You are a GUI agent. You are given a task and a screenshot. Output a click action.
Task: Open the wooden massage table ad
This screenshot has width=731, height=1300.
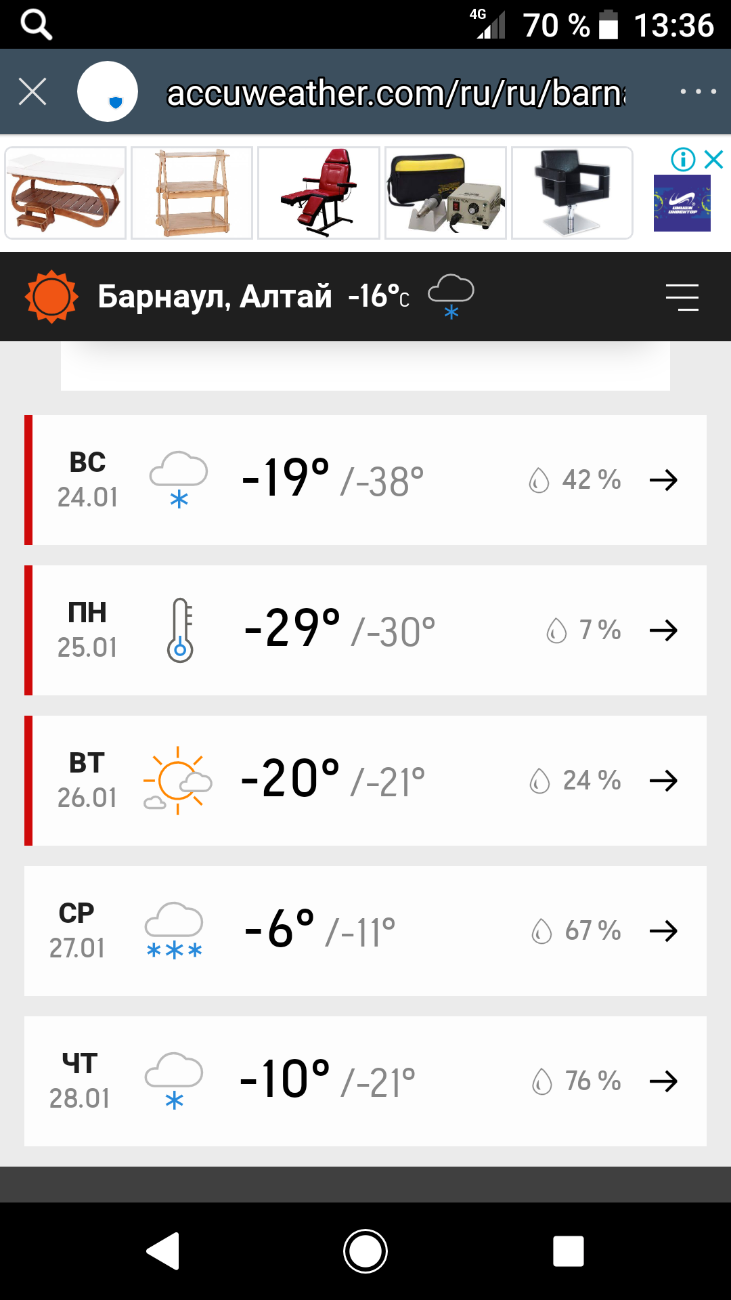tap(66, 193)
